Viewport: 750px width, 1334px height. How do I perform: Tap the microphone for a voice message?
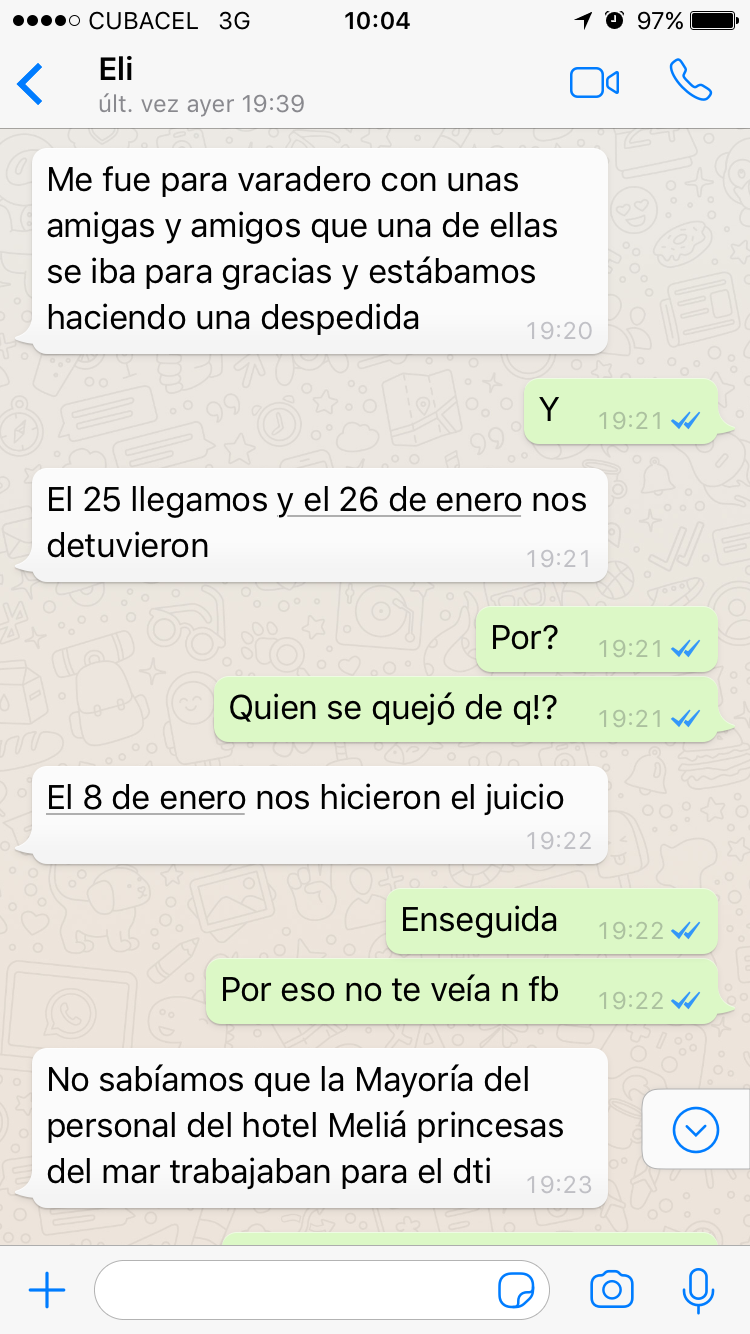698,1291
